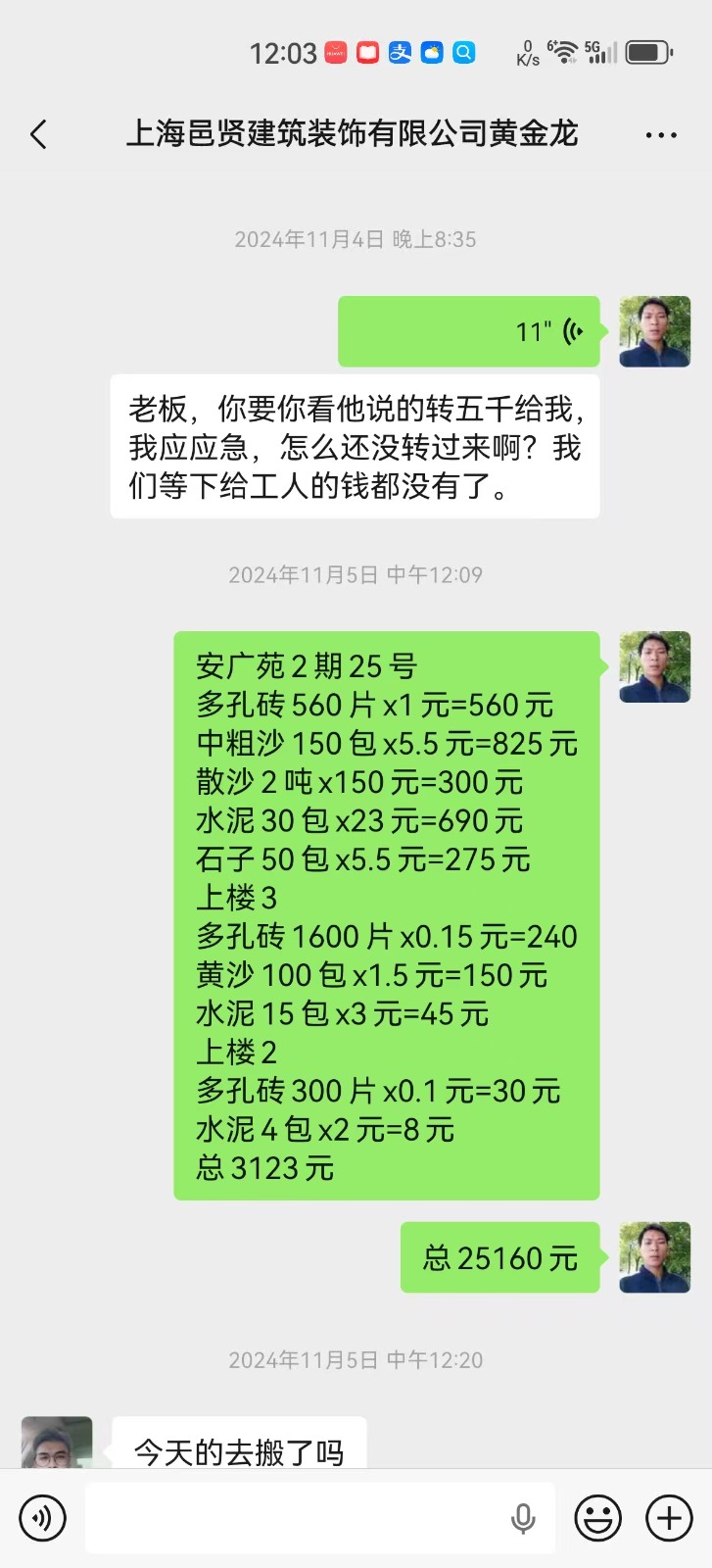This screenshot has width=712, height=1568.
Task: Tap the microphone icon in the input box
Action: point(523,1518)
